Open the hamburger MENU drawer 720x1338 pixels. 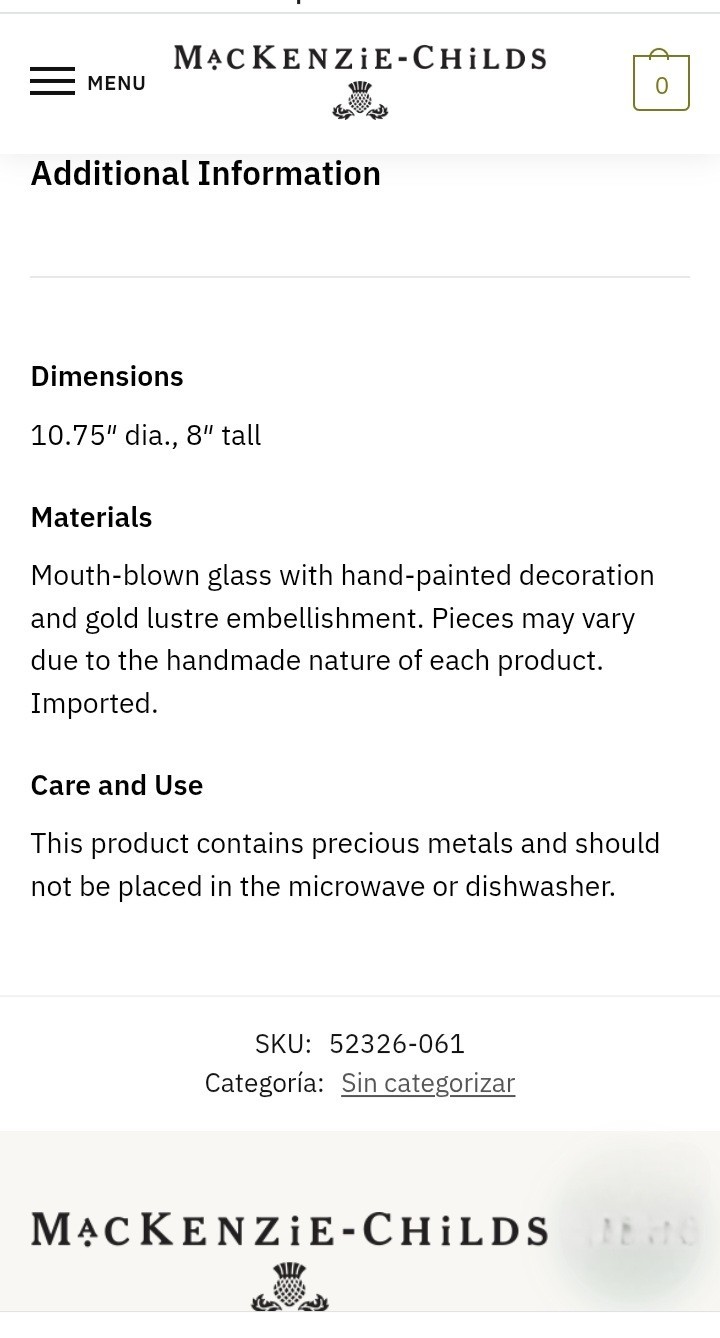tap(88, 82)
